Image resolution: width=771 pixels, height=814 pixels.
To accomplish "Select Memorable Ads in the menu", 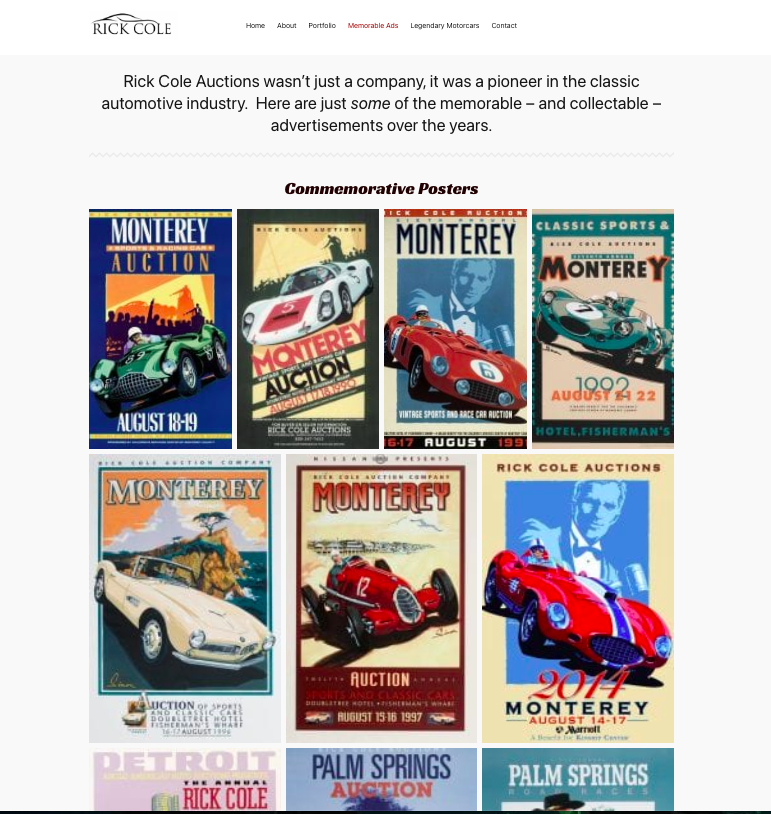I will coord(373,26).
